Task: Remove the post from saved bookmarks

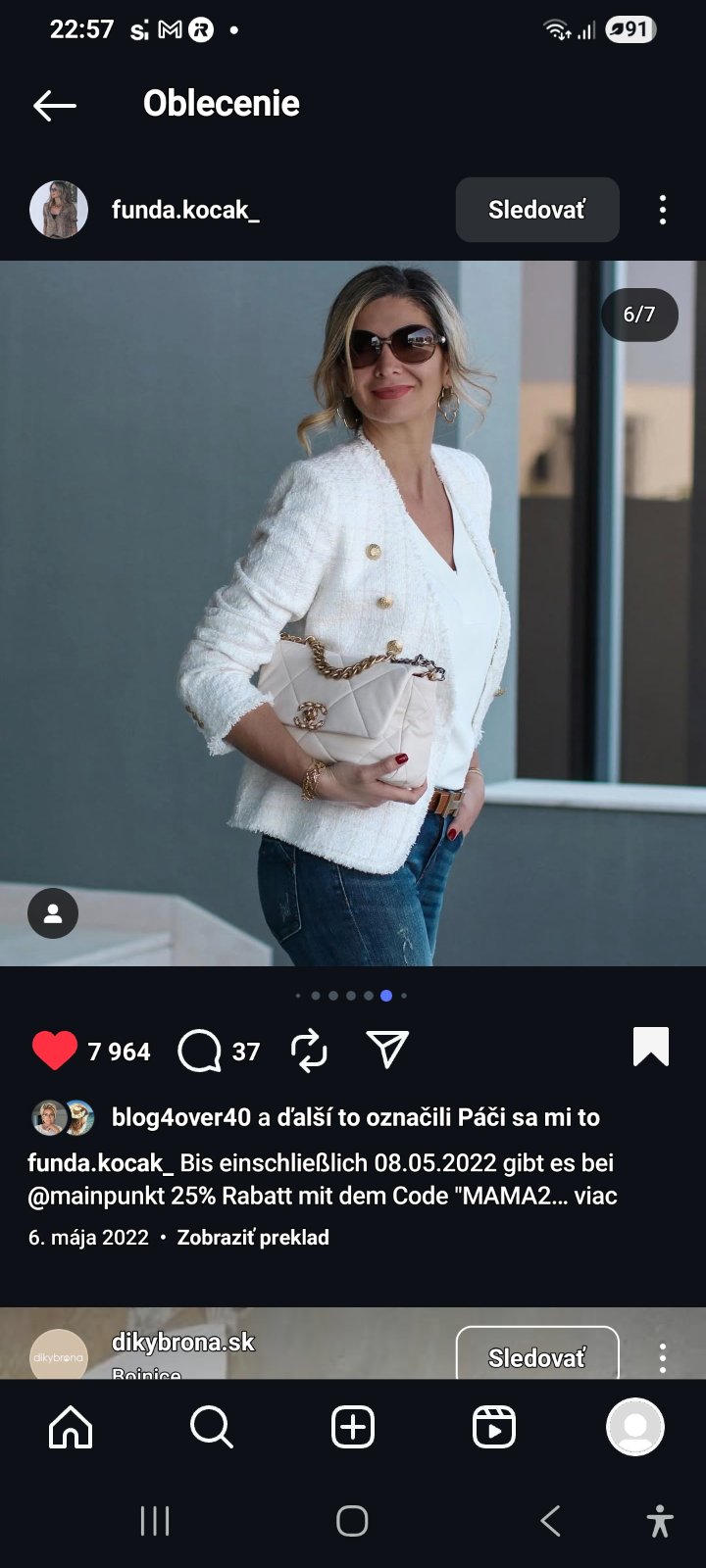Action: (651, 1047)
